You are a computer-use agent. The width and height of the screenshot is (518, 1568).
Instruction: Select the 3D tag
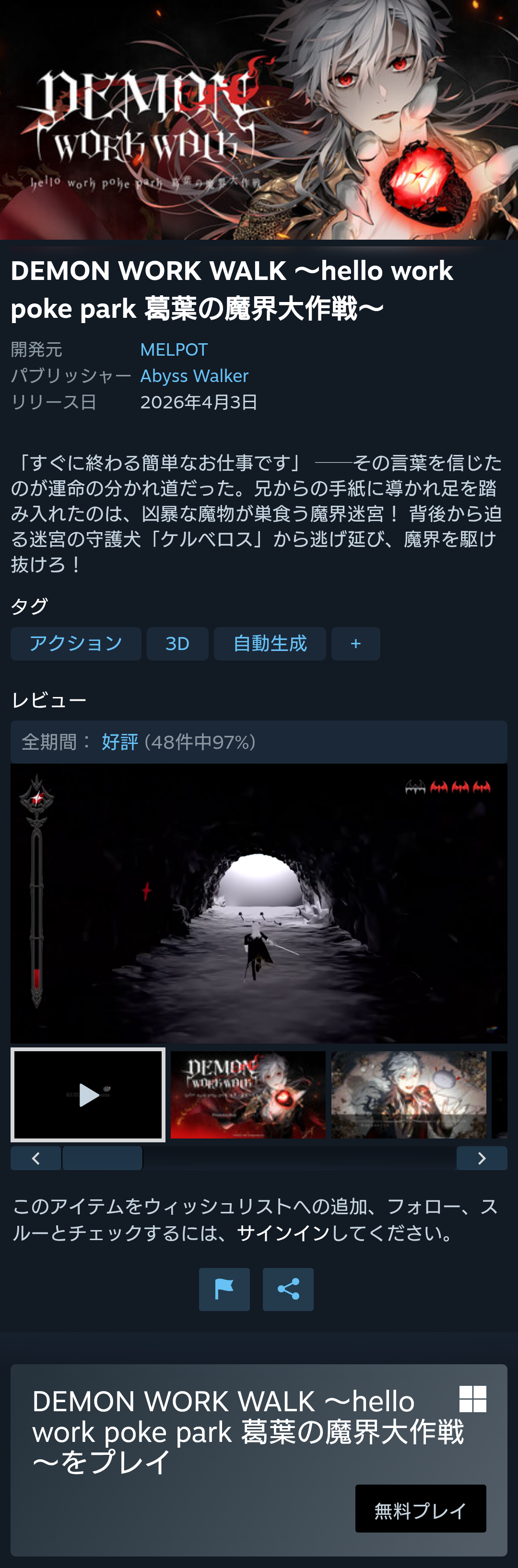coord(177,643)
